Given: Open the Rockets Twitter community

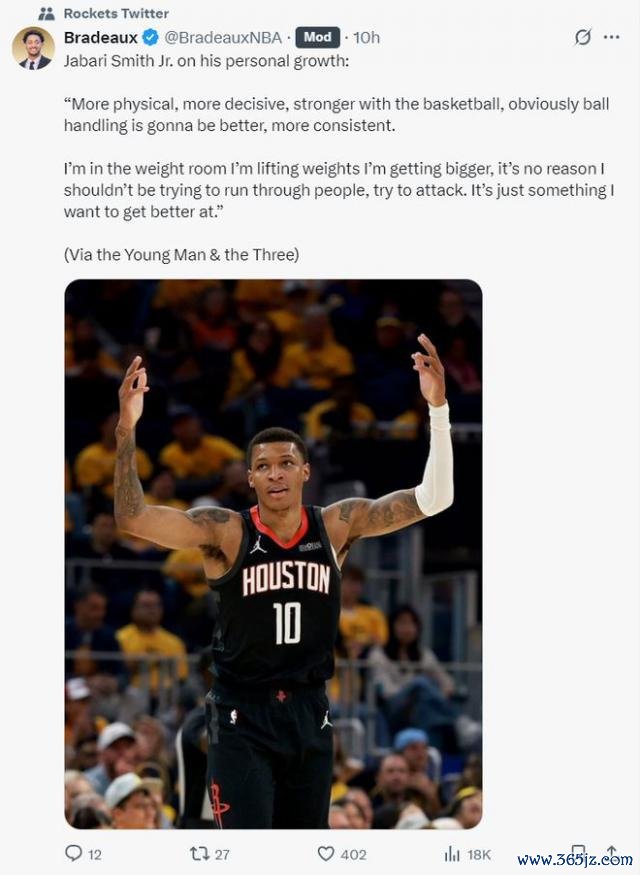Looking at the screenshot, I should click(115, 13).
